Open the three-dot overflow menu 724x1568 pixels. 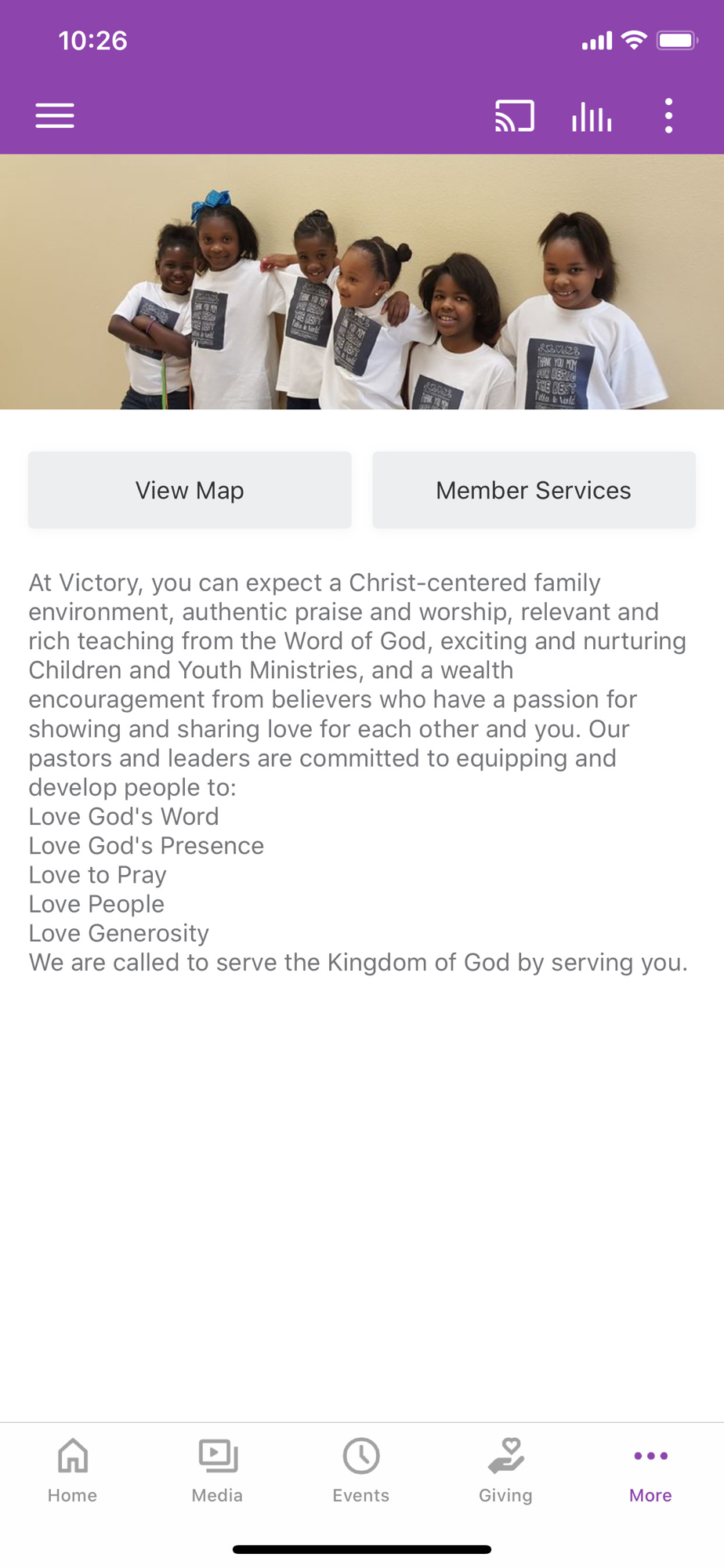click(x=668, y=116)
